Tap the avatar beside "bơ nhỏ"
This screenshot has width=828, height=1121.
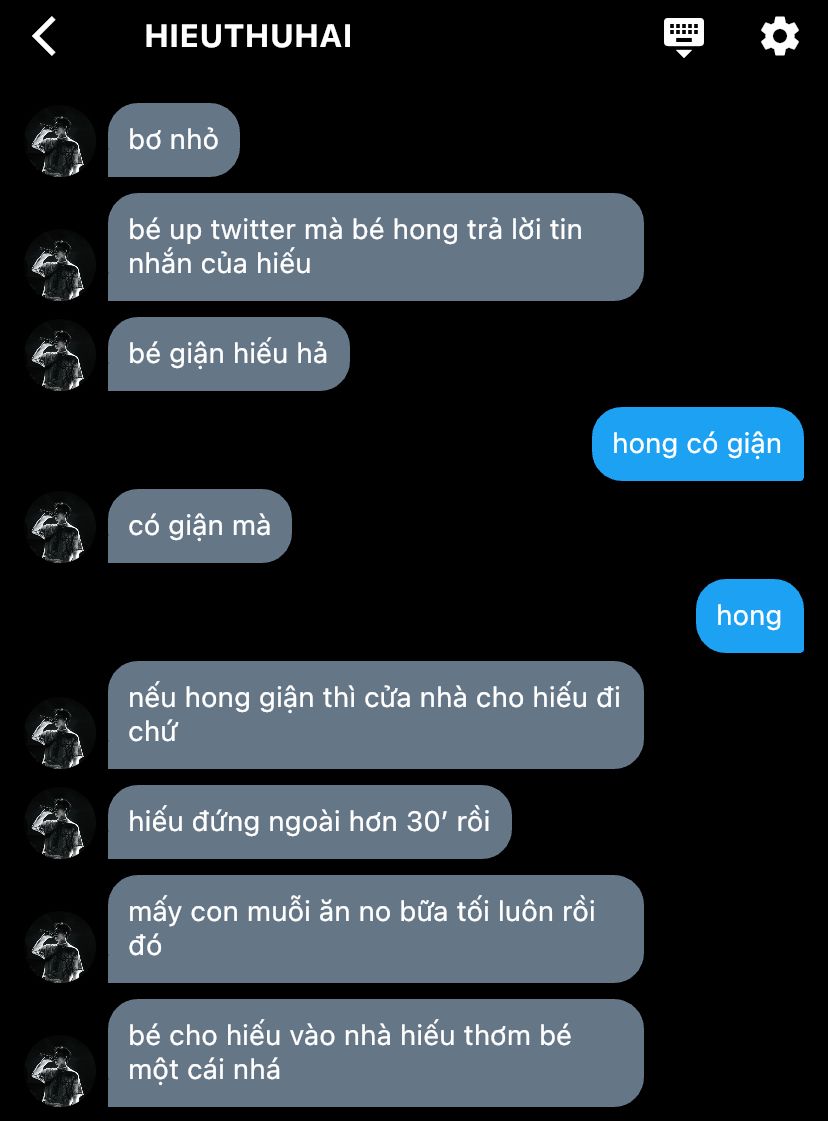click(x=60, y=141)
